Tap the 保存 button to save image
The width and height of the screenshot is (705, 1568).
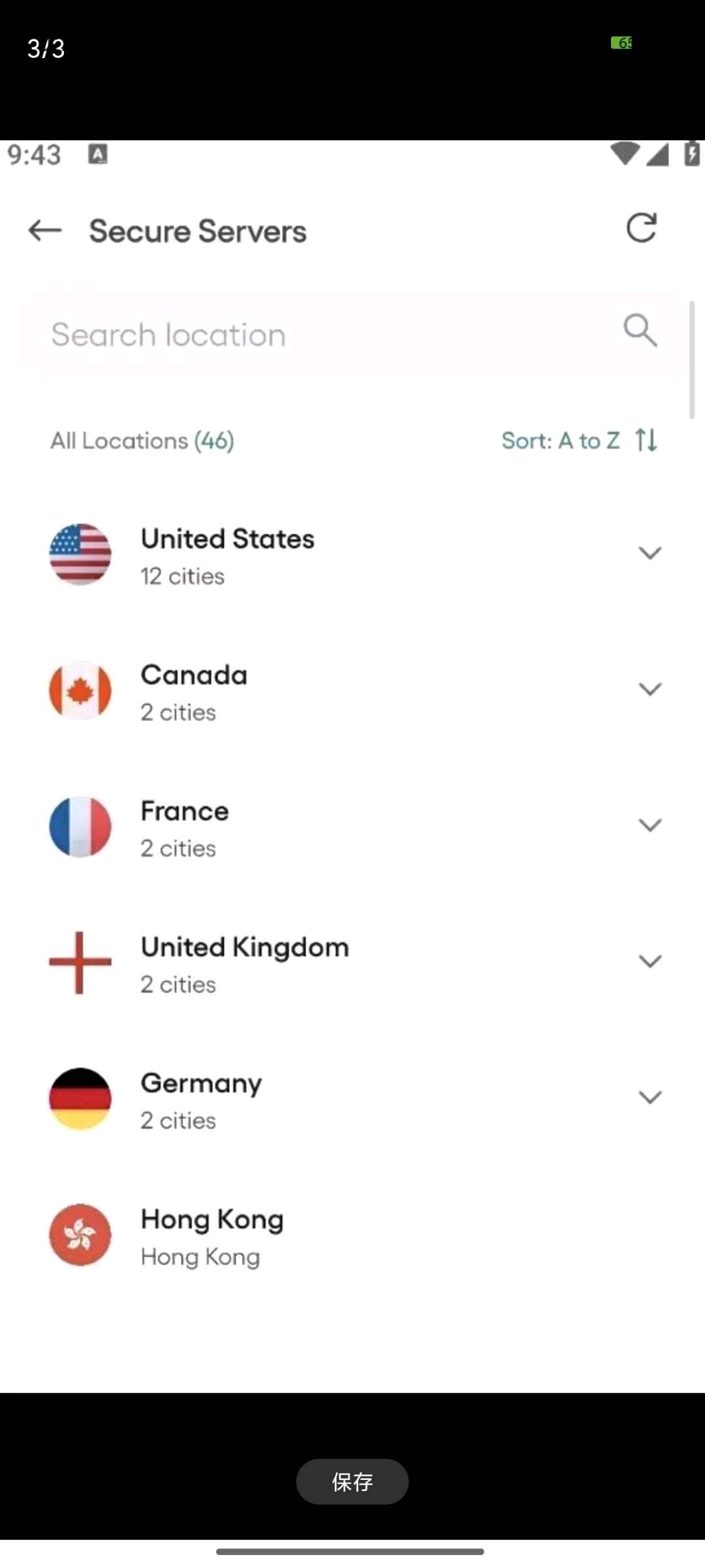click(352, 1481)
